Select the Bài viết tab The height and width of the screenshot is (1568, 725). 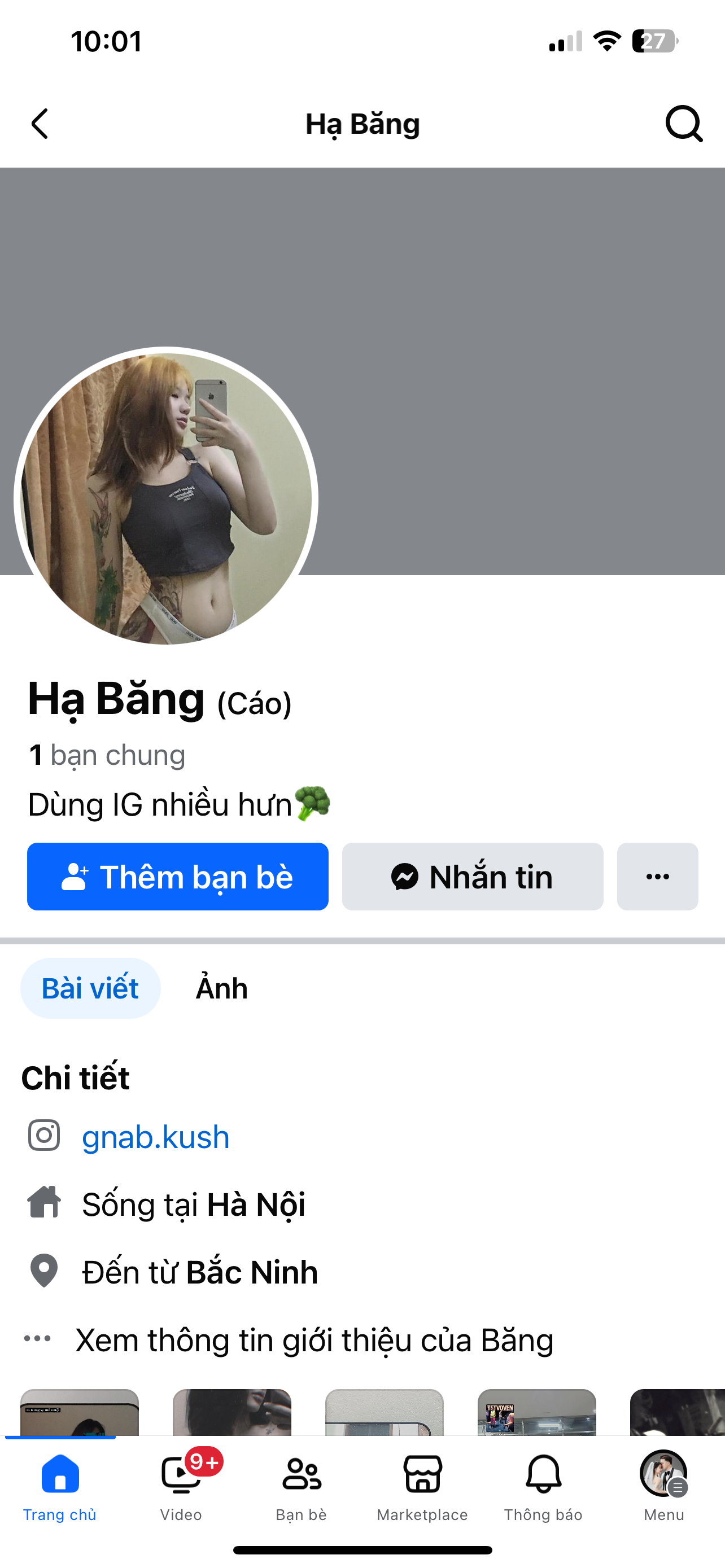[x=90, y=988]
